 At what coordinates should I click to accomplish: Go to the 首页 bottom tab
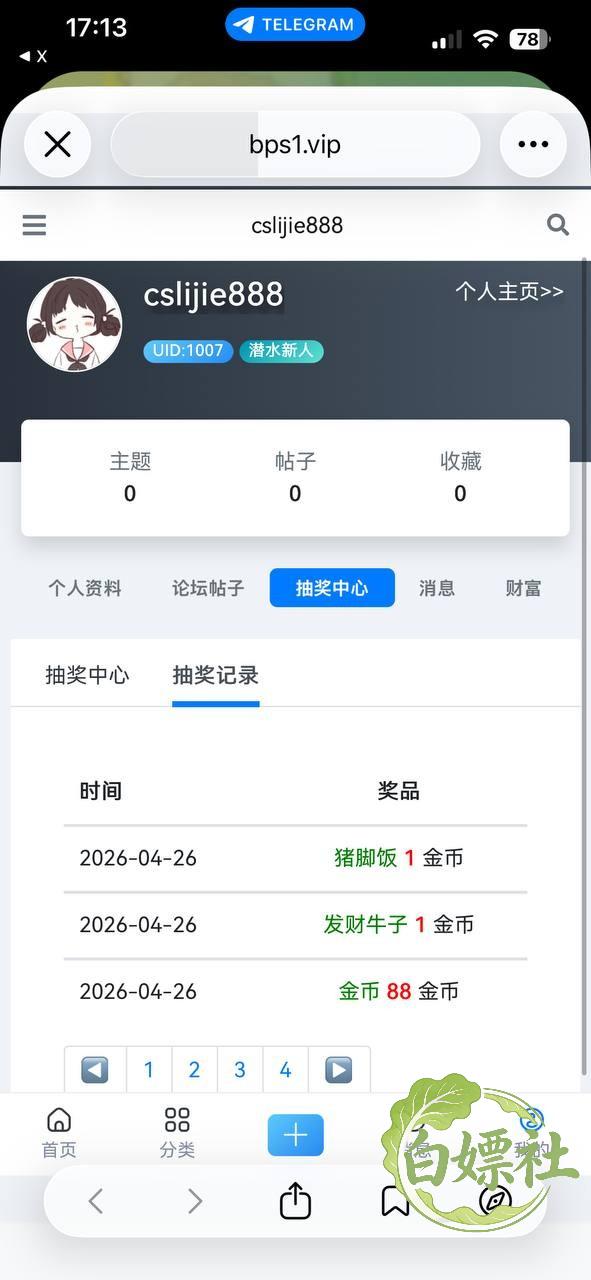[59, 1133]
